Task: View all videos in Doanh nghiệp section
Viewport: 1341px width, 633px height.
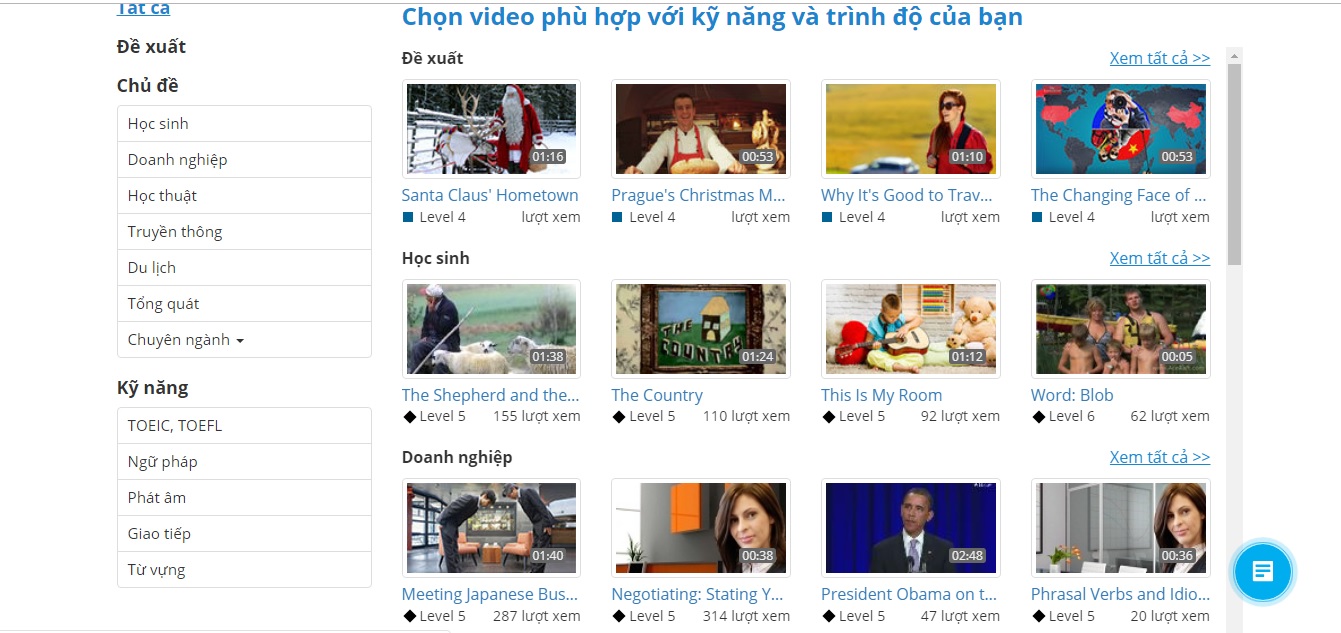Action: point(1159,457)
